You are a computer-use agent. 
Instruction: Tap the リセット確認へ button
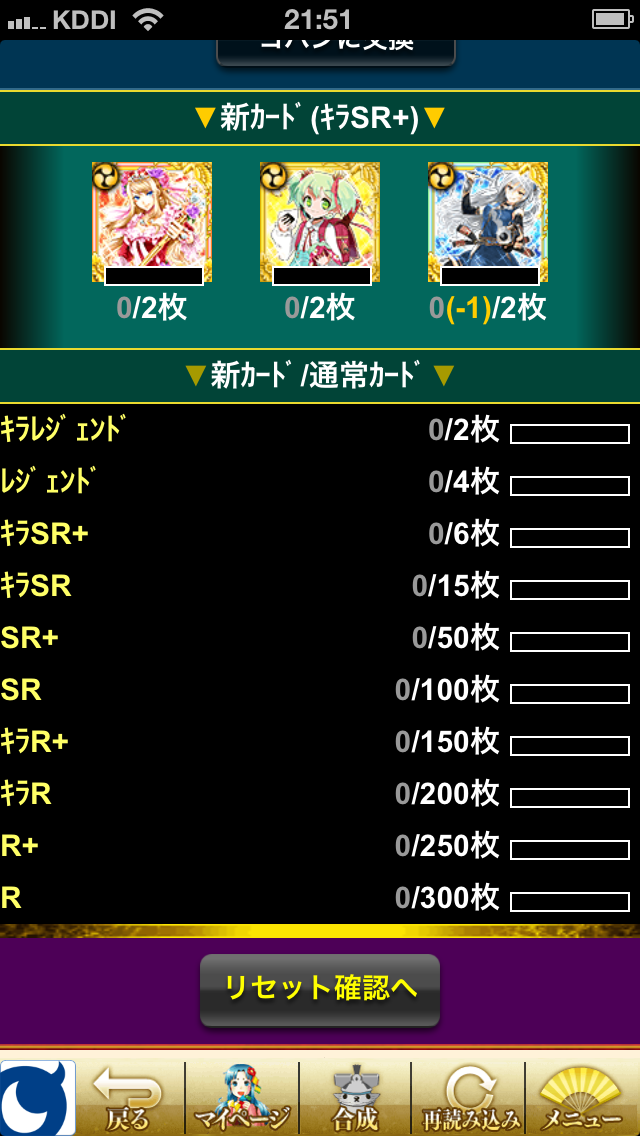pos(320,989)
